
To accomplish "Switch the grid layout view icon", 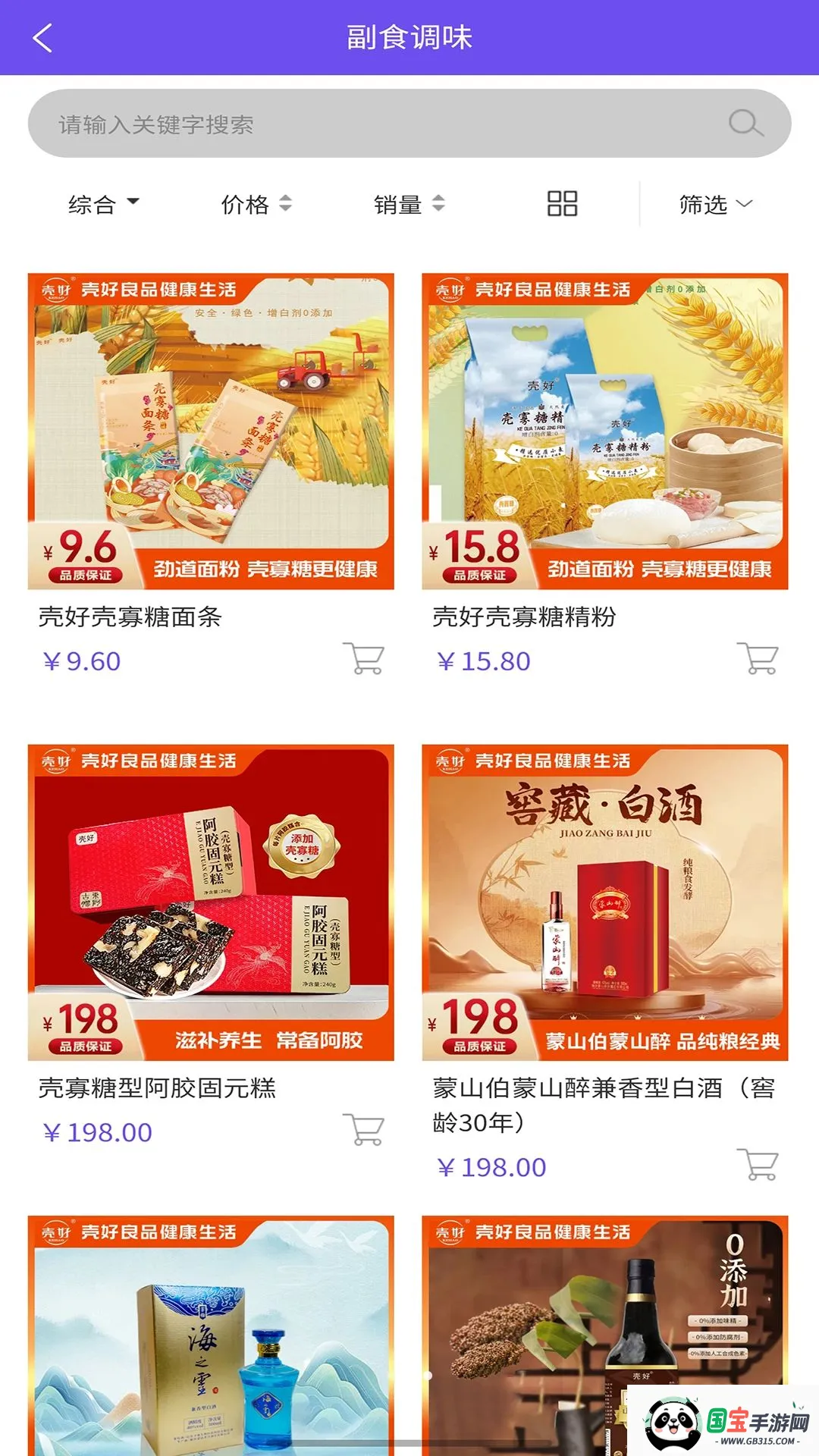I will coord(563,204).
